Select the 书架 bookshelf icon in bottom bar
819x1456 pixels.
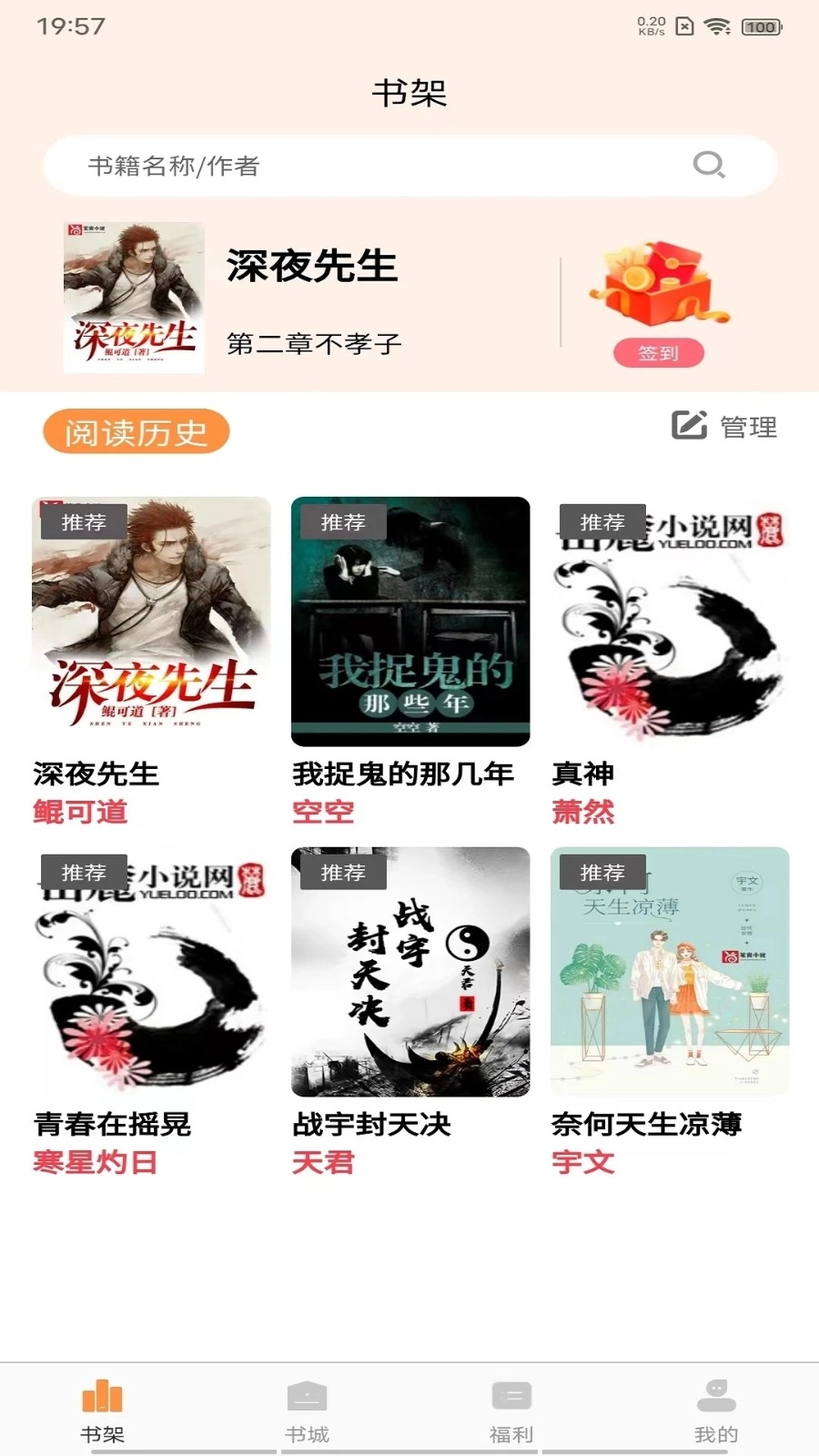[101, 1394]
